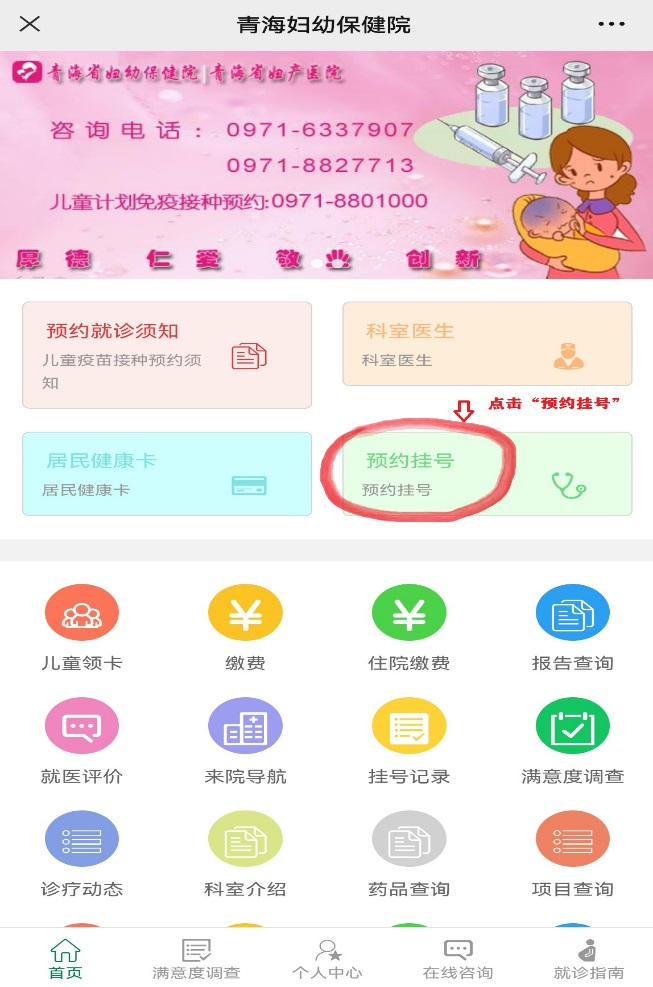Image resolution: width=653 pixels, height=987 pixels.
Task: Switch to the 个人中心 tab
Action: click(x=327, y=958)
